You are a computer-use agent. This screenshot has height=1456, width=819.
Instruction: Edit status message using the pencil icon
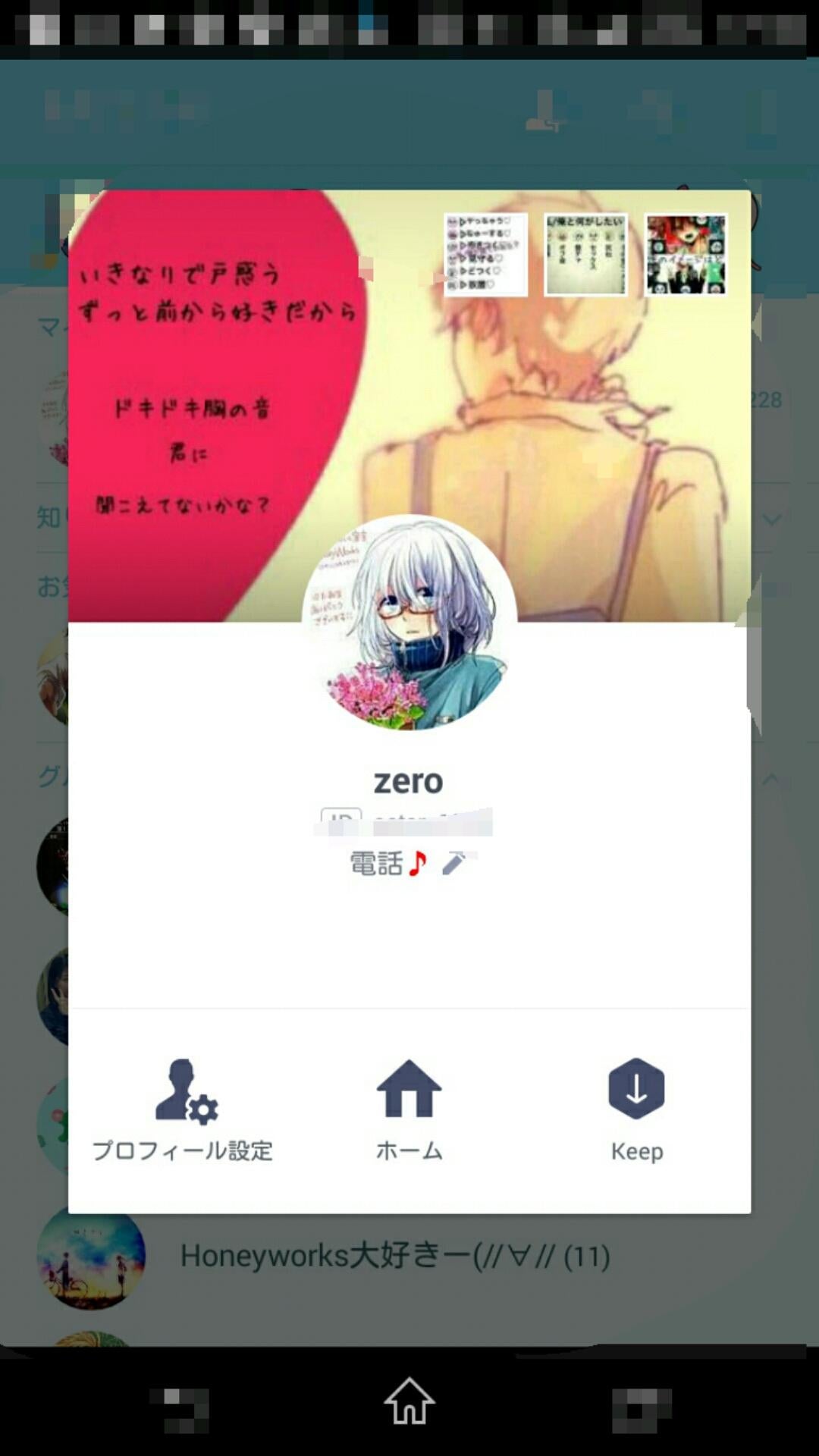(x=457, y=863)
